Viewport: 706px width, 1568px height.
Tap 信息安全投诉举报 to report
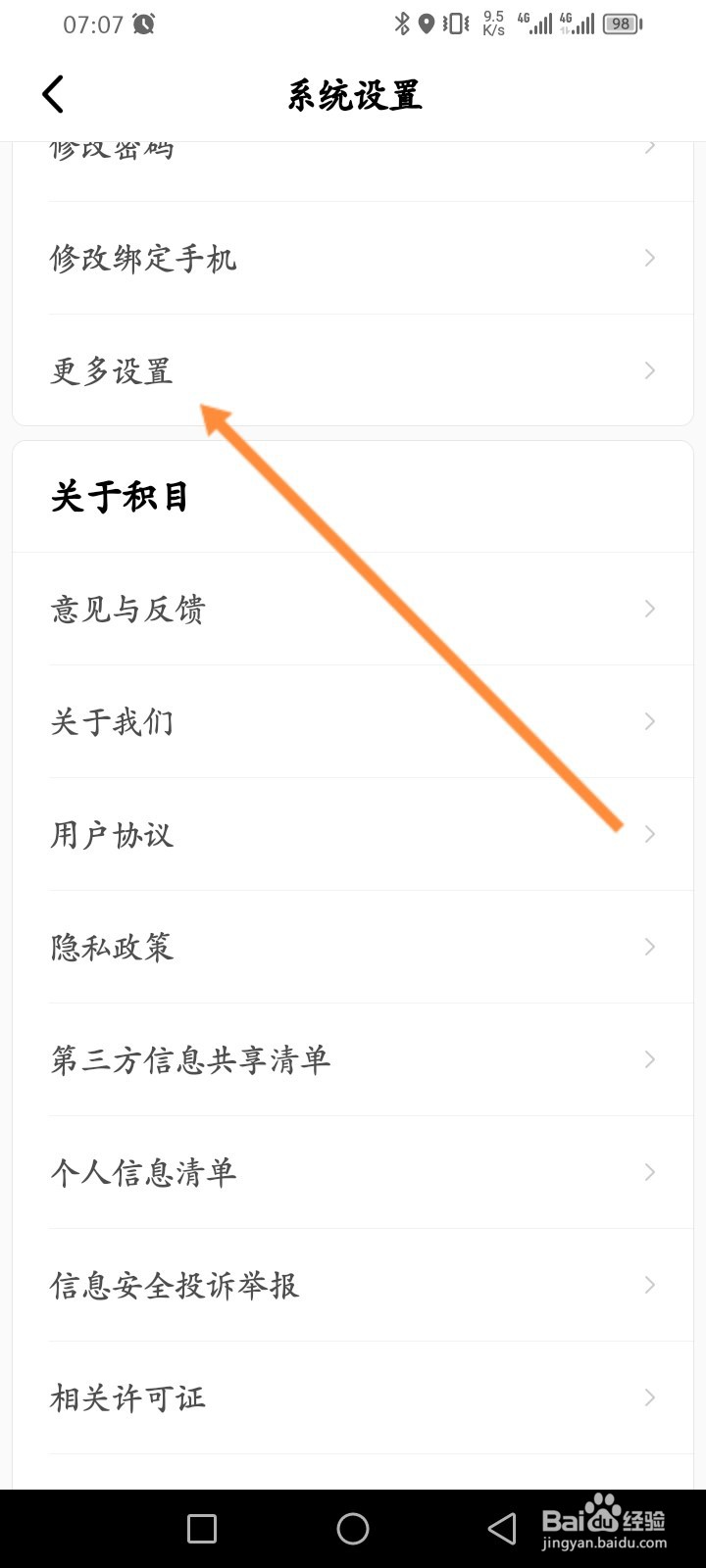(175, 1285)
